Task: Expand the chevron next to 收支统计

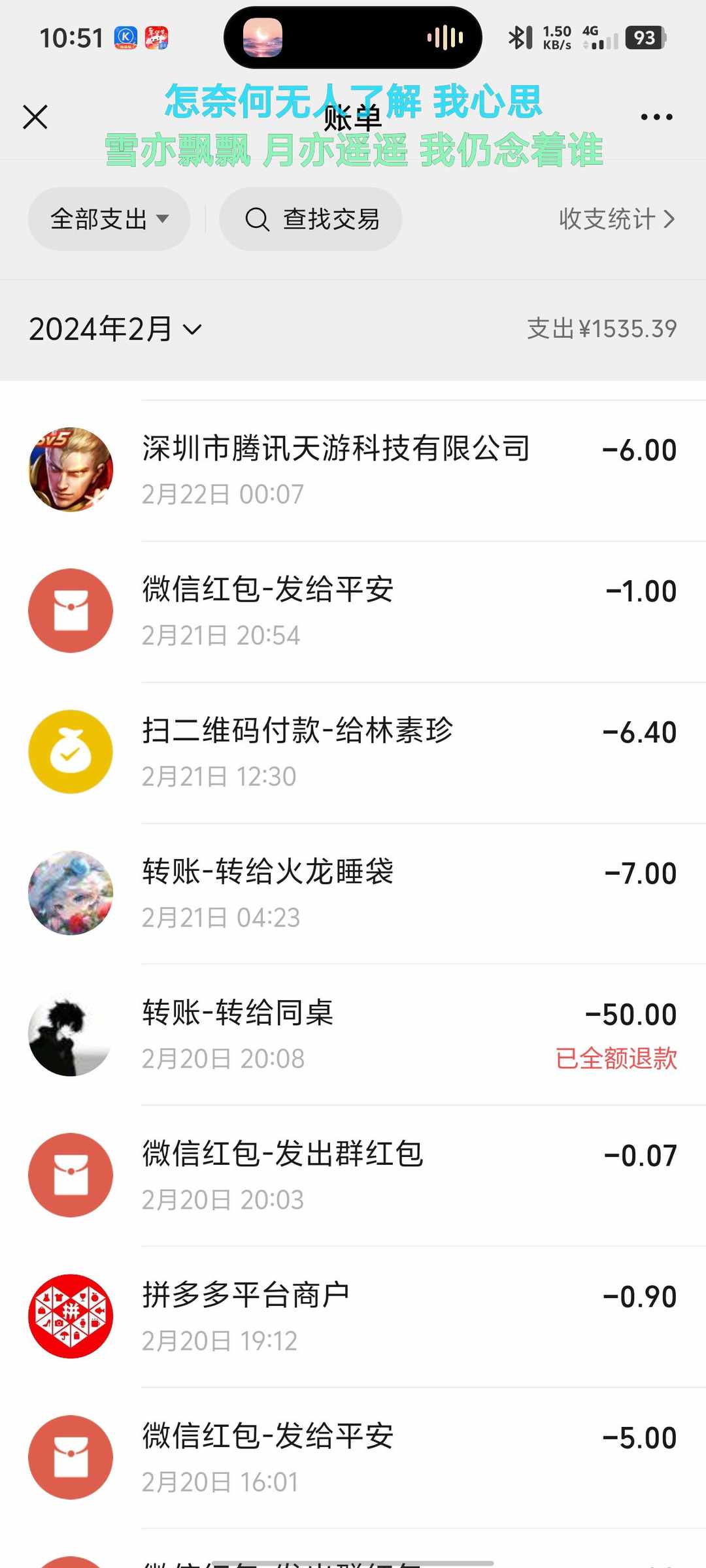Action: tap(669, 220)
